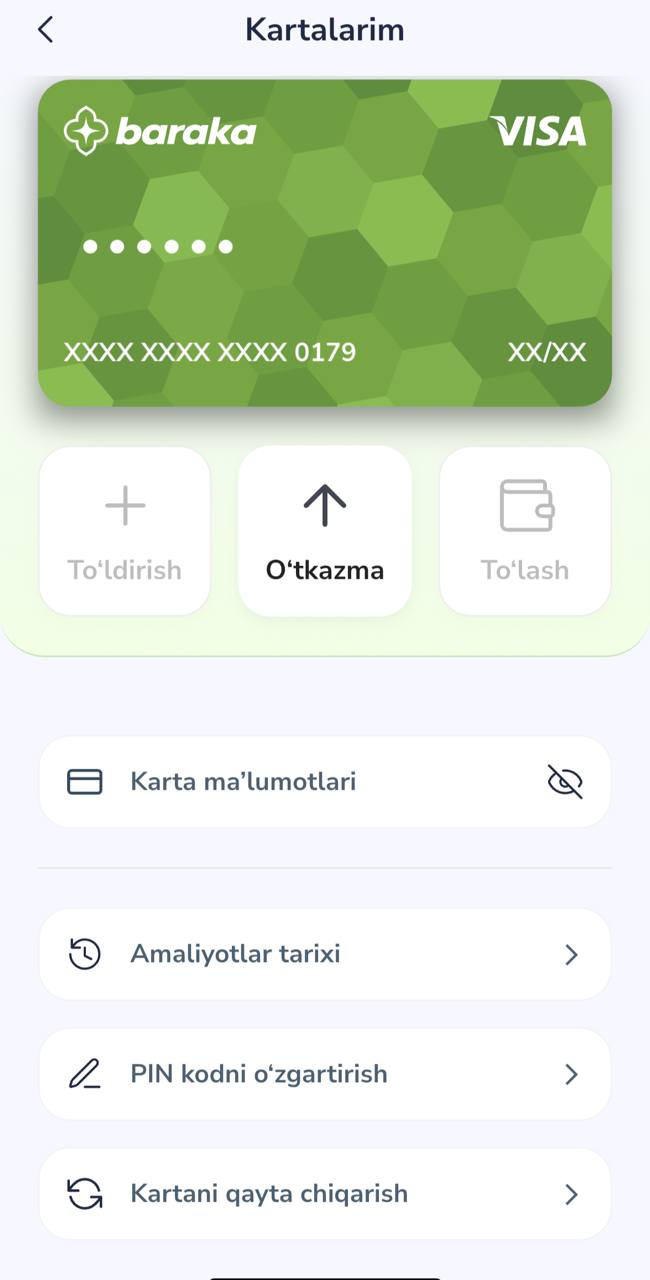Open Amaliyotlar tarixi transaction history
This screenshot has height=1280, width=650.
coord(325,954)
